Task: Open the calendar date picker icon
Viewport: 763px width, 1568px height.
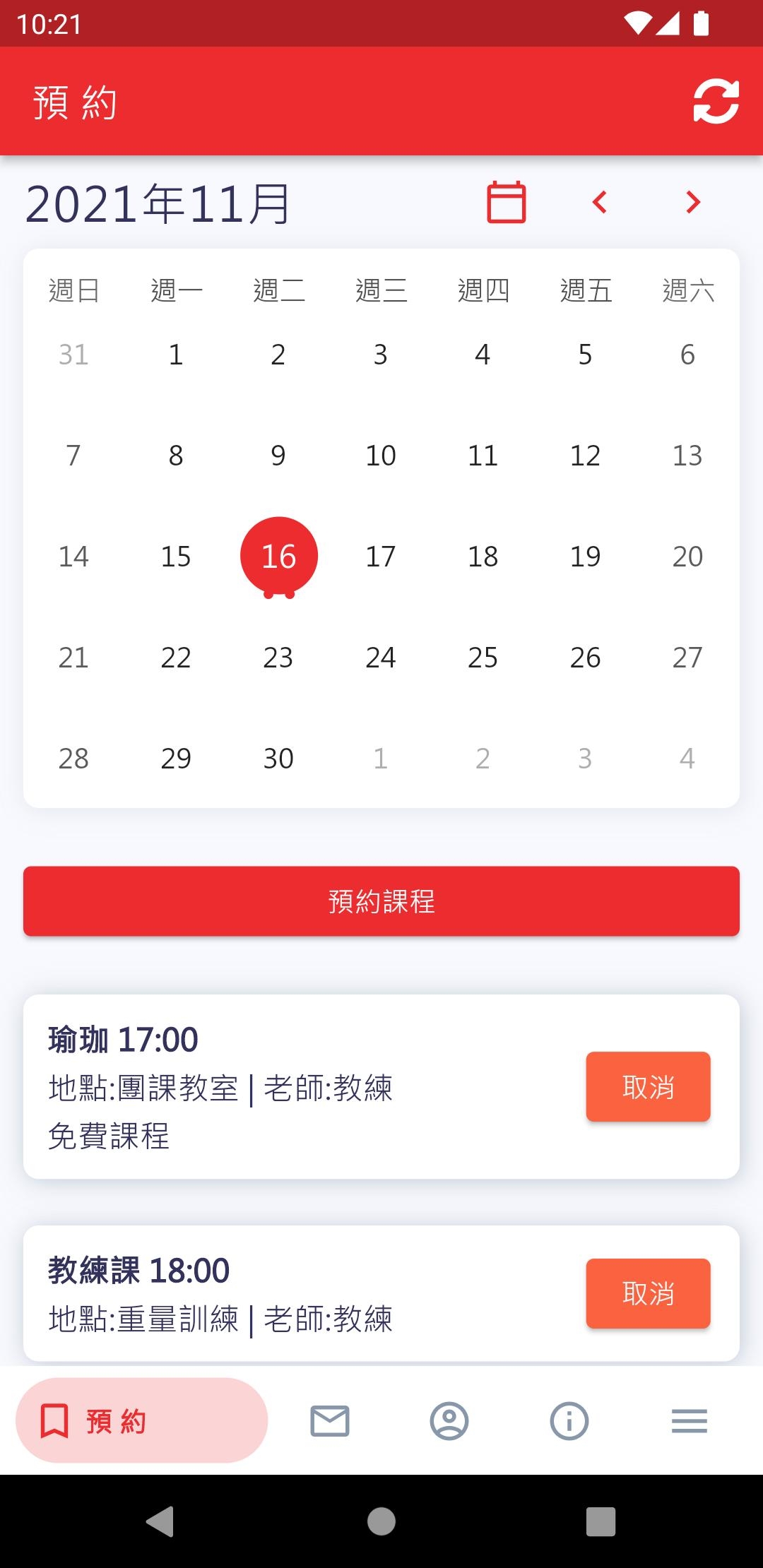Action: (x=504, y=203)
